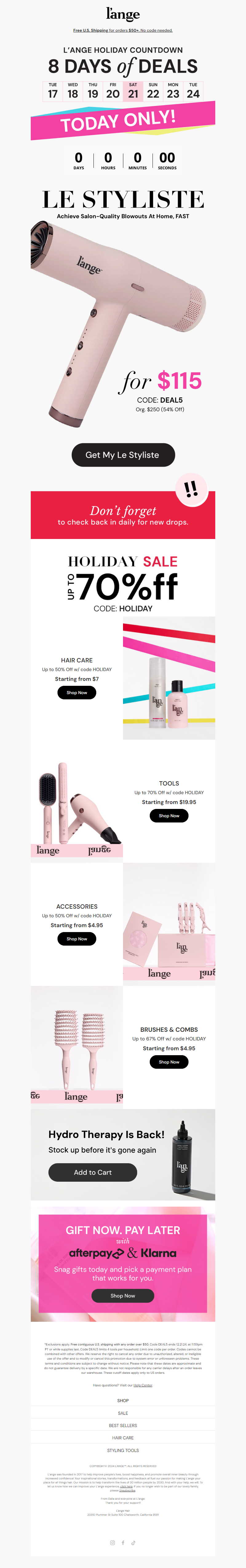Add Hydro Therapy to cart

pyautogui.click(x=92, y=1172)
